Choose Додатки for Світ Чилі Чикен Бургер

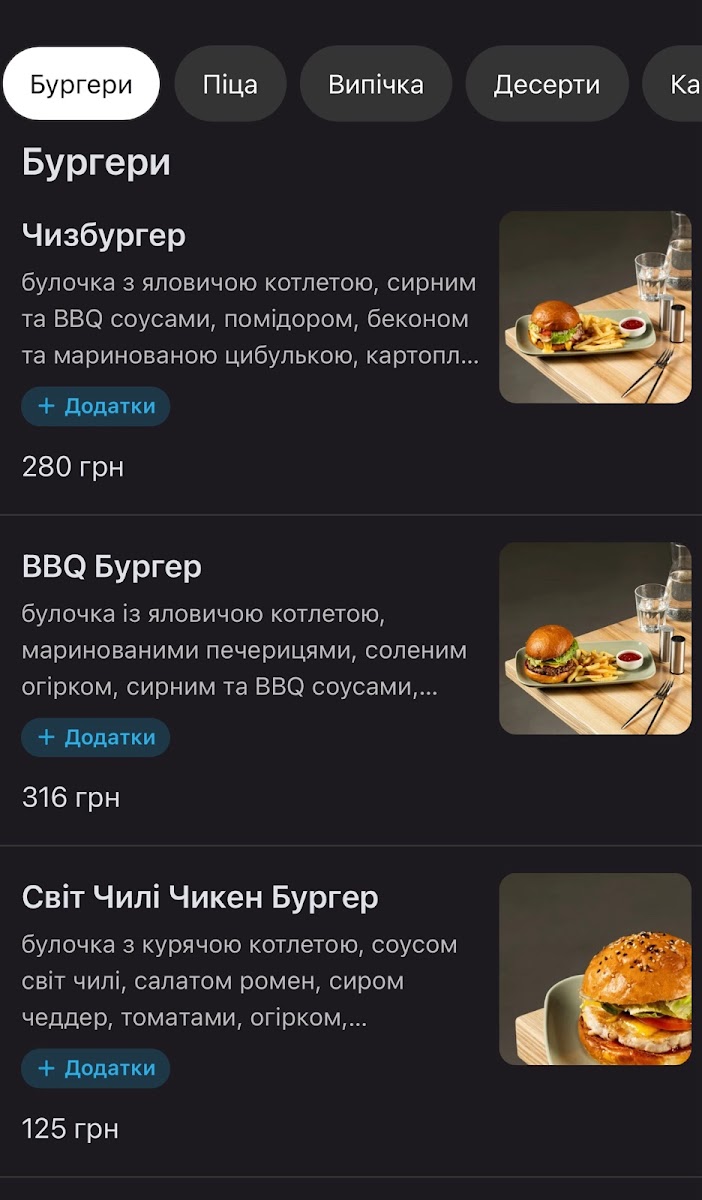pos(96,1068)
